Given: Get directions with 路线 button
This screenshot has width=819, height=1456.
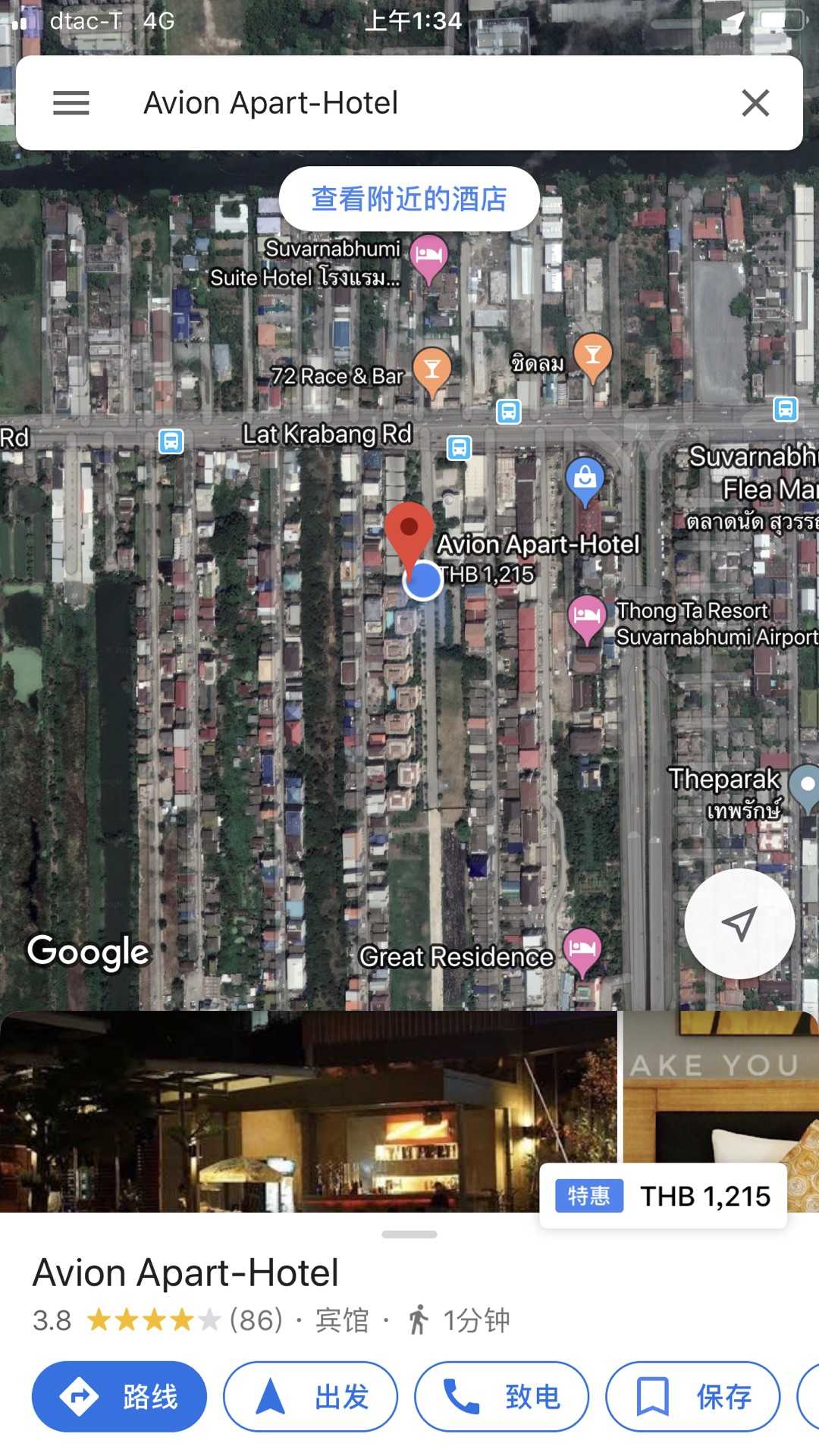Looking at the screenshot, I should [x=119, y=1396].
